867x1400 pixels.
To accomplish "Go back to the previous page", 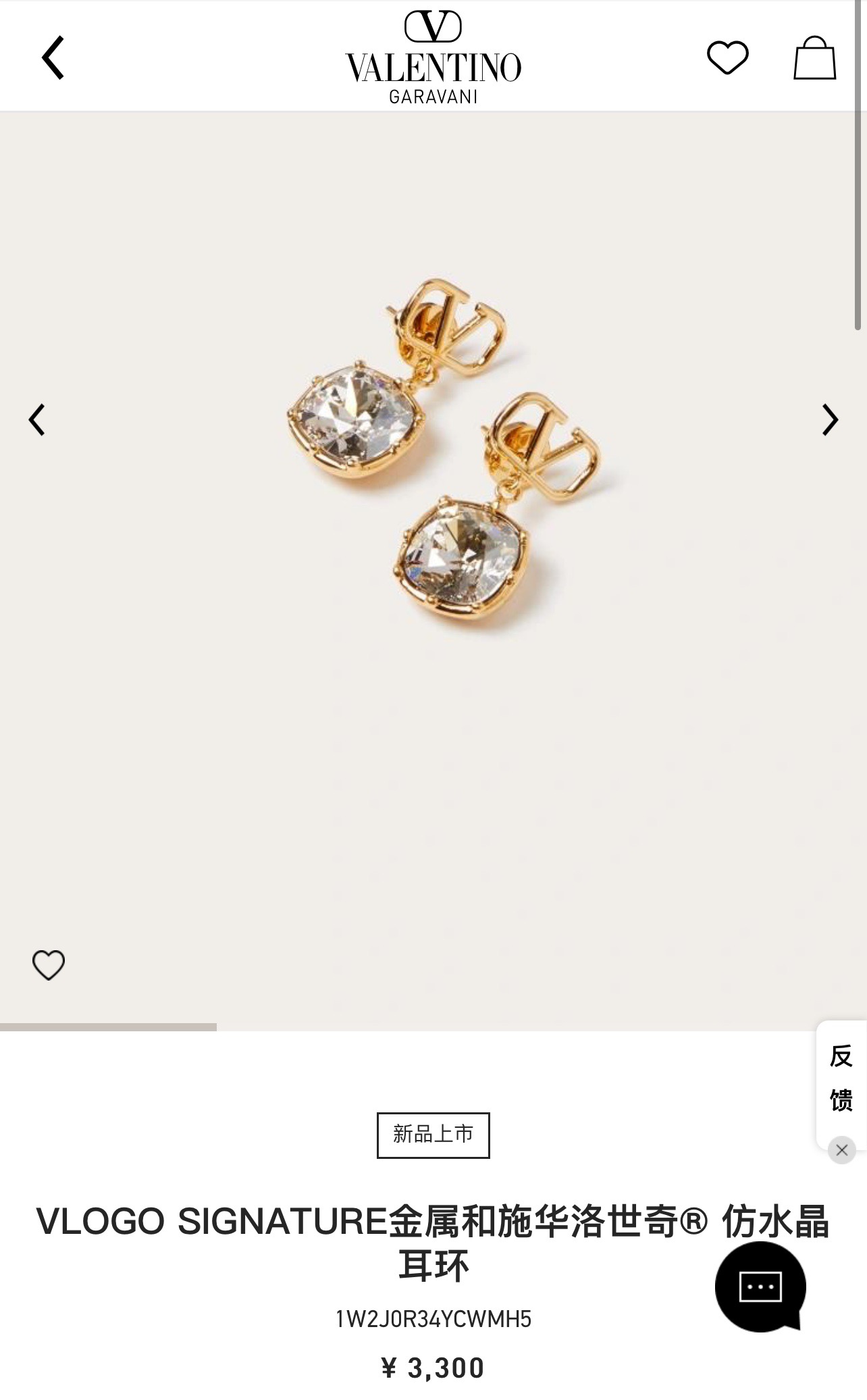I will pyautogui.click(x=53, y=57).
